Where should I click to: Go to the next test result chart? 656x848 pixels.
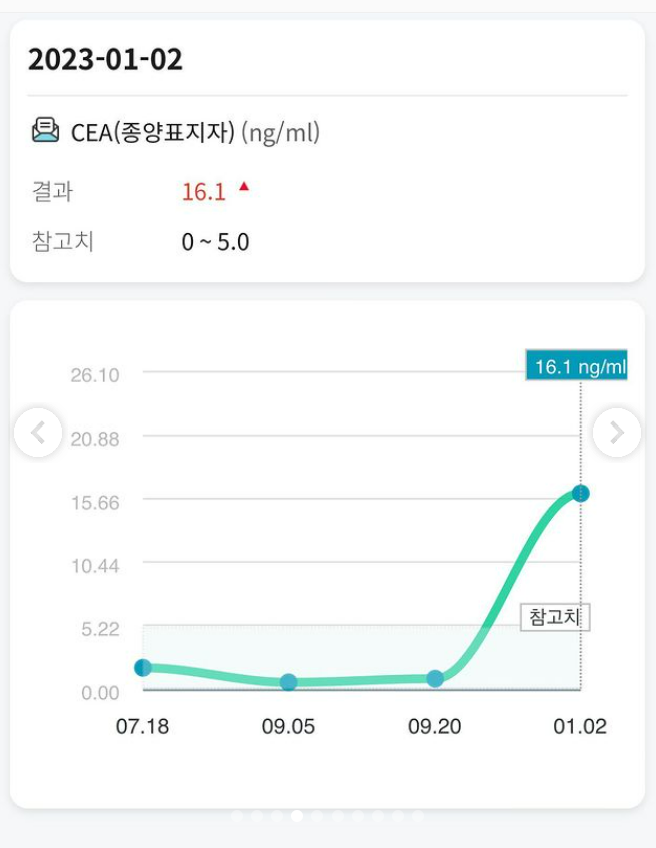tap(616, 433)
